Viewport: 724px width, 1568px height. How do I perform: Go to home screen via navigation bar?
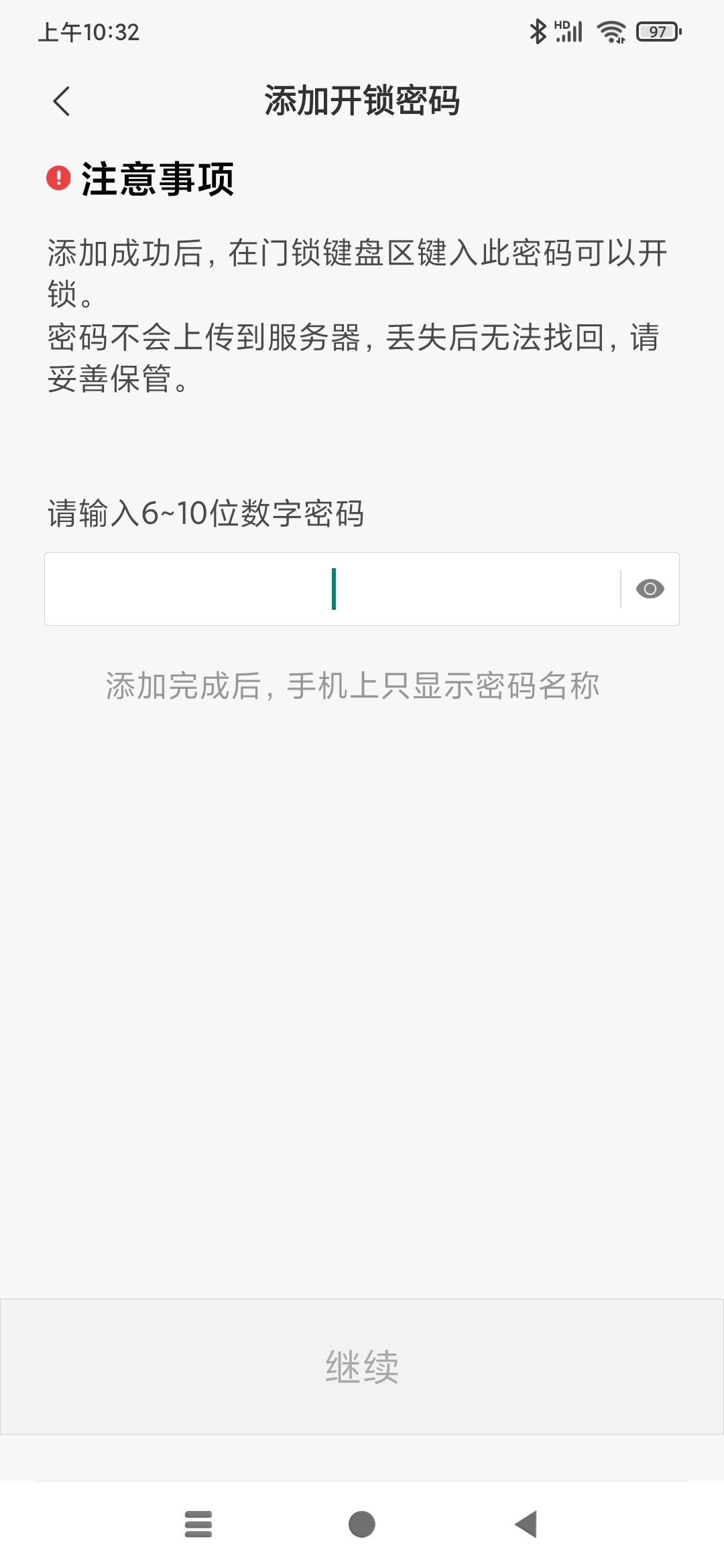pos(362,1524)
